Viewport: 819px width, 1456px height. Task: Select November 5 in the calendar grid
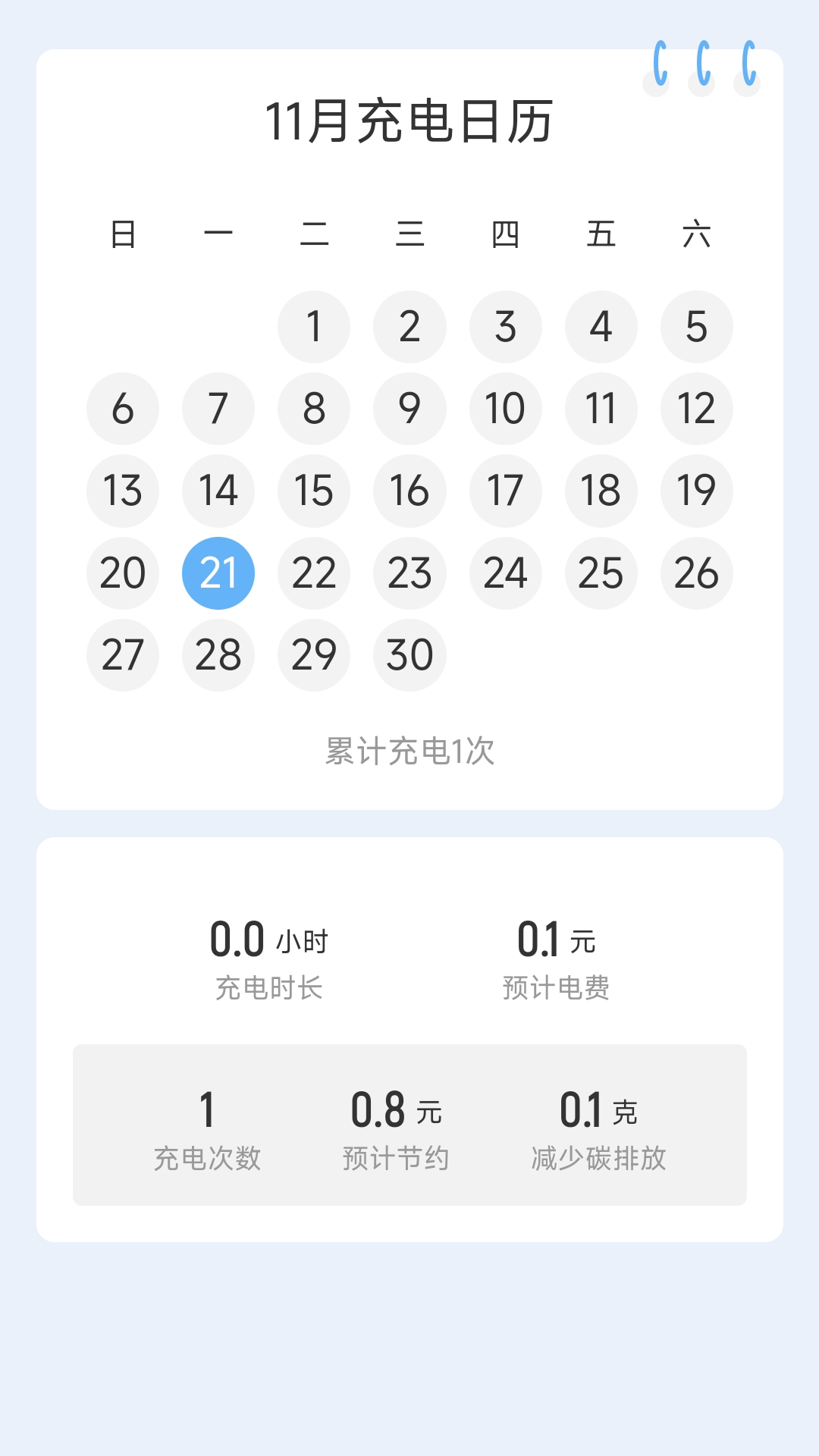696,326
